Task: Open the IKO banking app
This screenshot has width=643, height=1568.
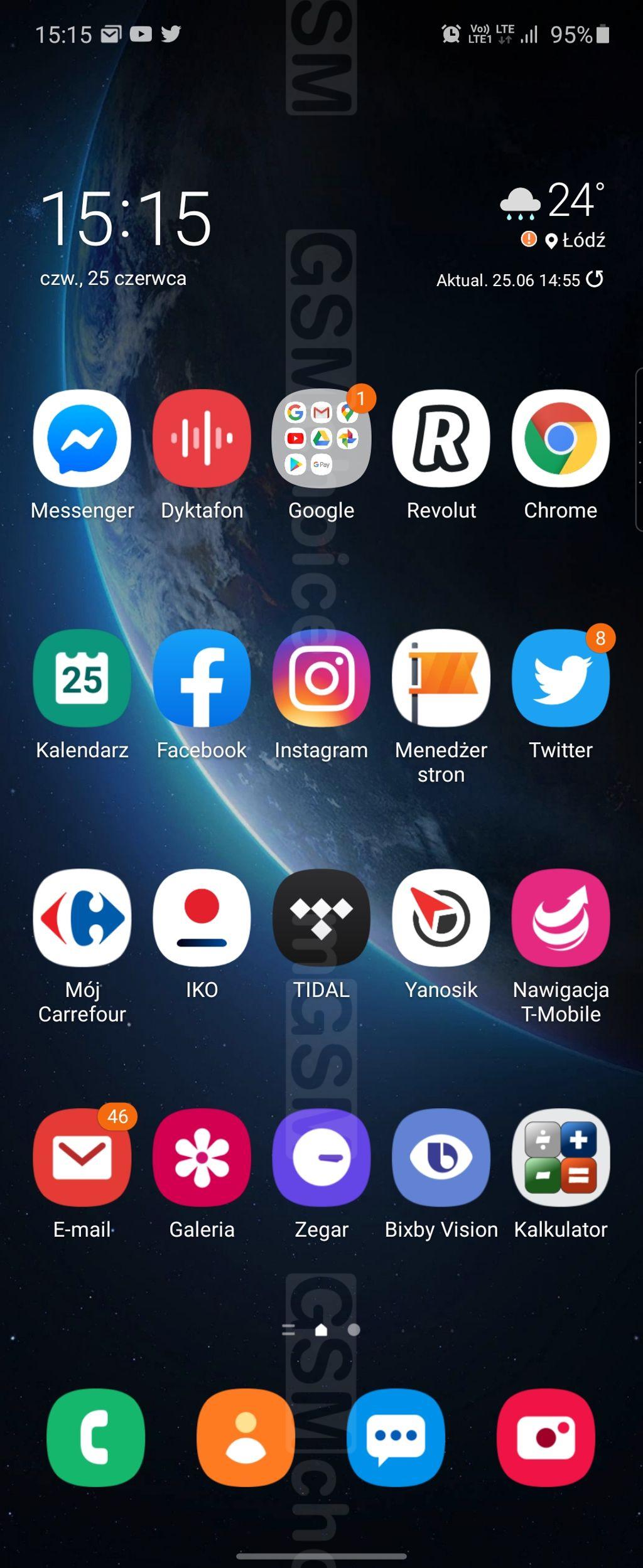Action: pyautogui.click(x=202, y=918)
